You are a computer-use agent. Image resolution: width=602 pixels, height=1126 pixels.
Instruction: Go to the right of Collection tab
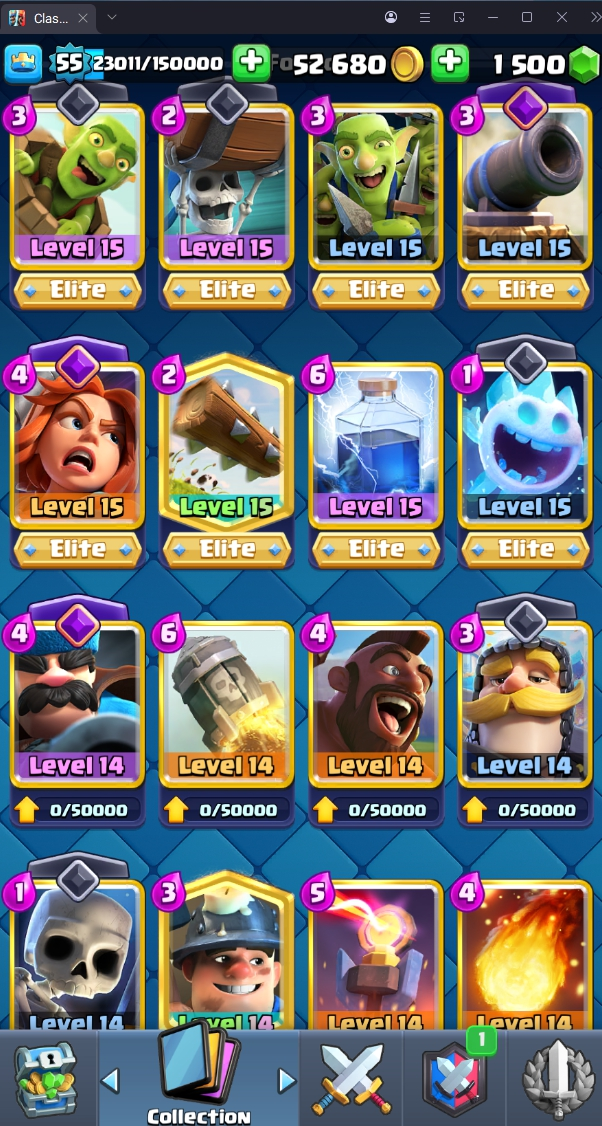tap(287, 1080)
